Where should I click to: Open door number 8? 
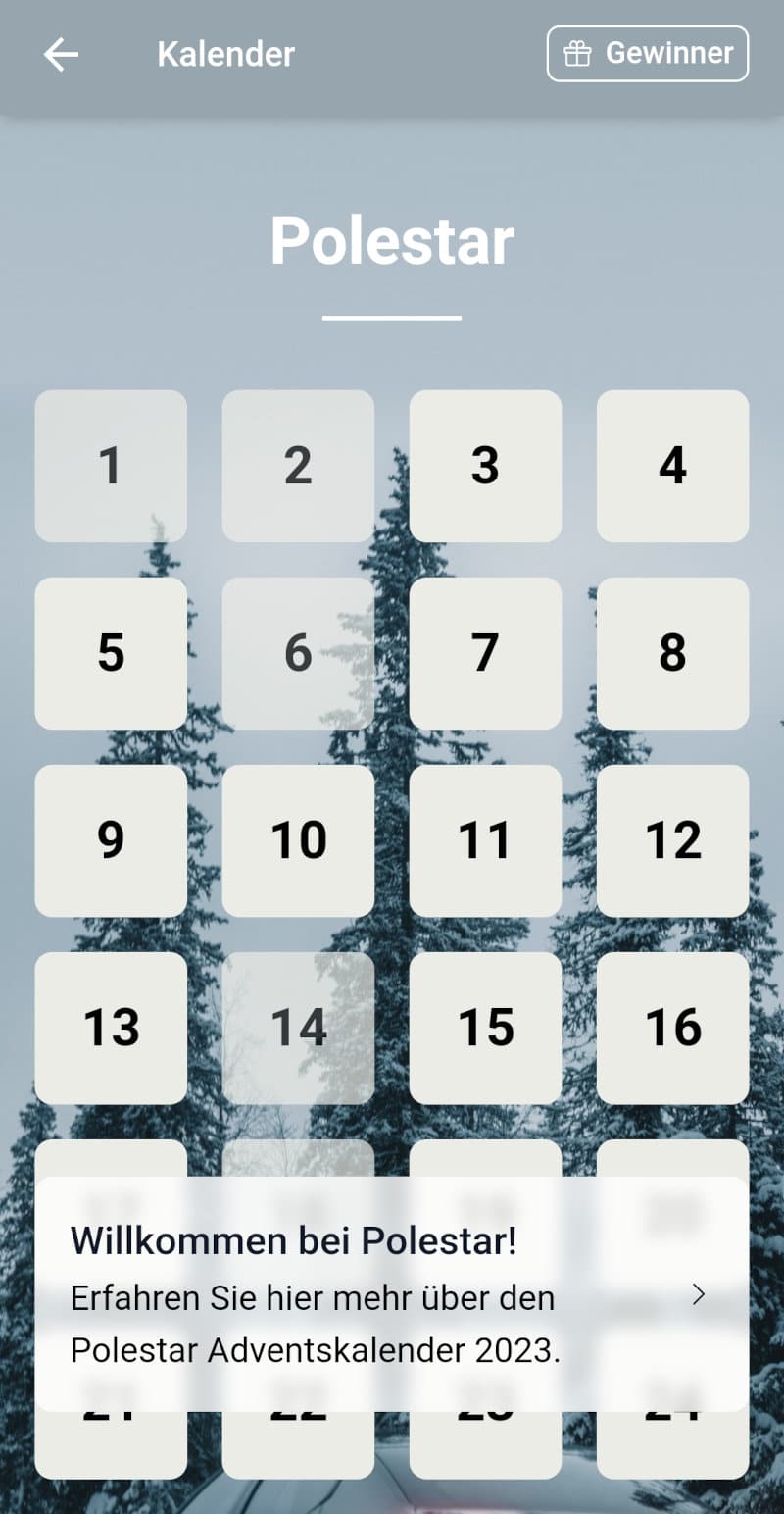[x=672, y=653]
